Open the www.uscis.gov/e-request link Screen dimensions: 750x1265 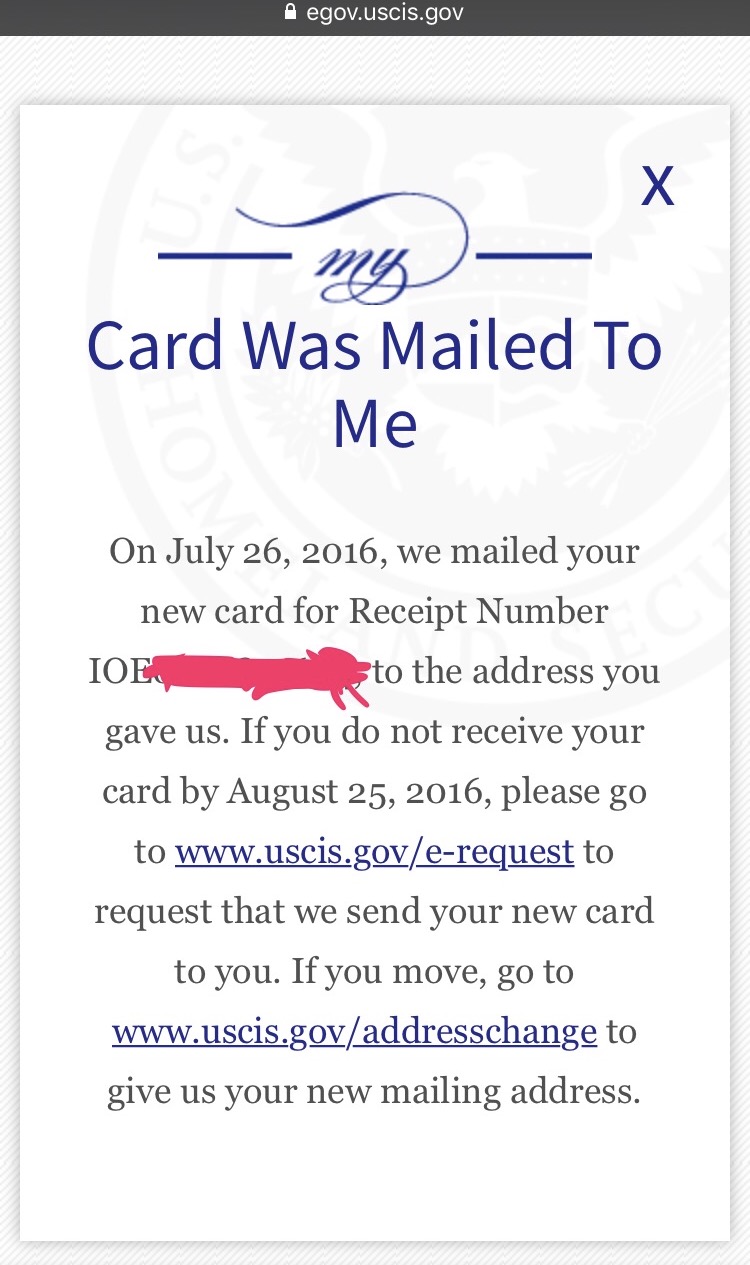click(x=374, y=853)
